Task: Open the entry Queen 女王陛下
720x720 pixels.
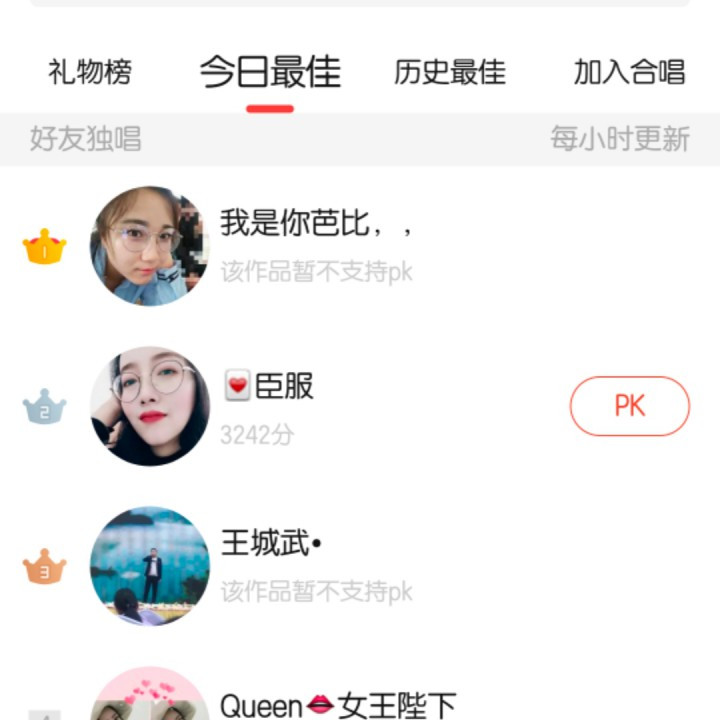Action: coord(360,693)
